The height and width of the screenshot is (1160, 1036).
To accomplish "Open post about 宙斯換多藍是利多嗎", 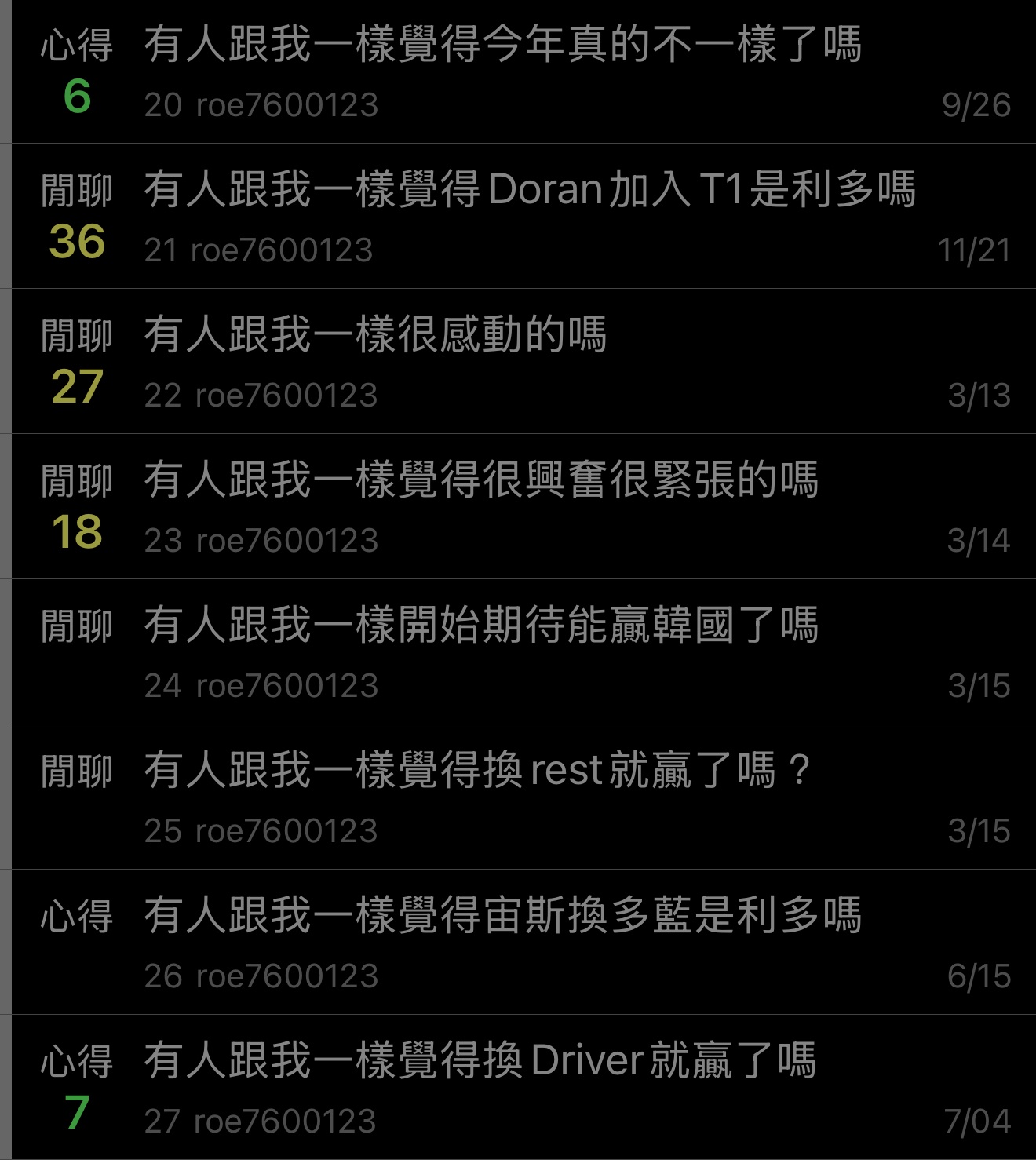I will click(x=502, y=916).
